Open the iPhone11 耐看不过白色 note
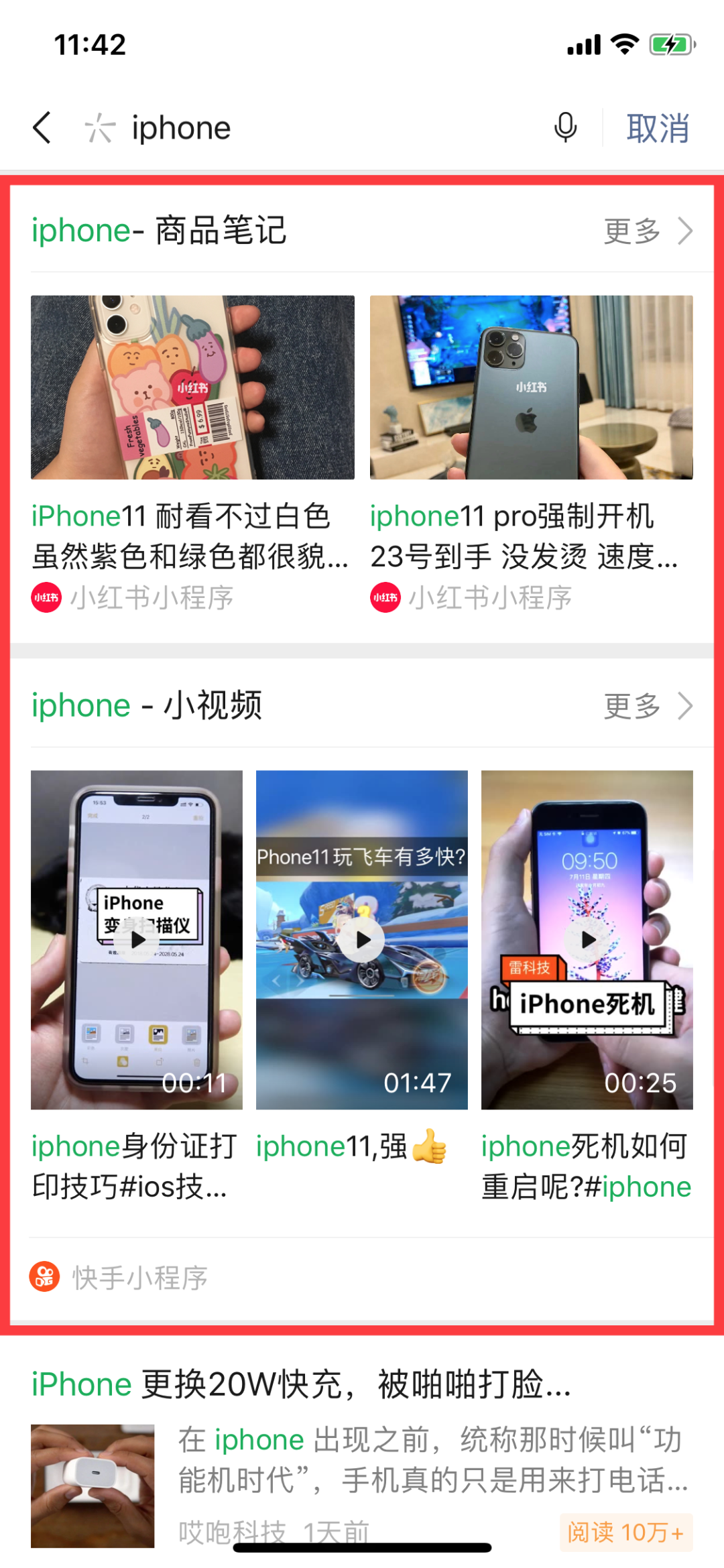Viewport: 724px width, 1568px height. pos(192,387)
